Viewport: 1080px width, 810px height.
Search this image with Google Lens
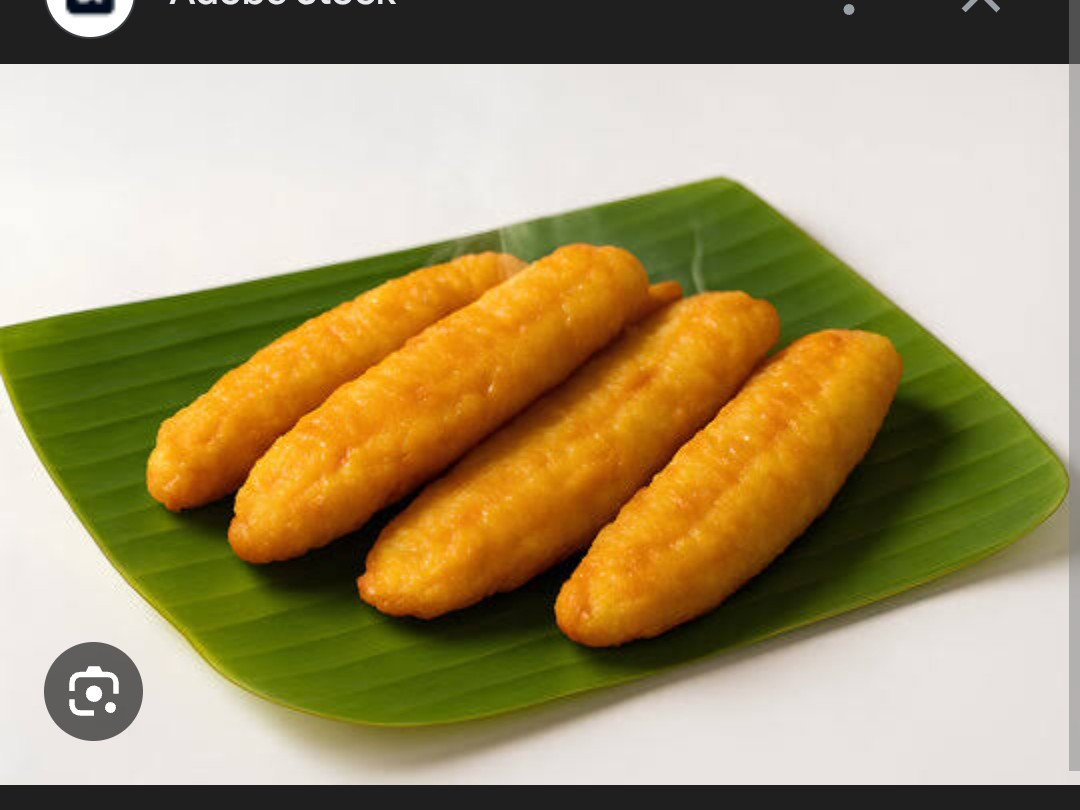tap(94, 691)
